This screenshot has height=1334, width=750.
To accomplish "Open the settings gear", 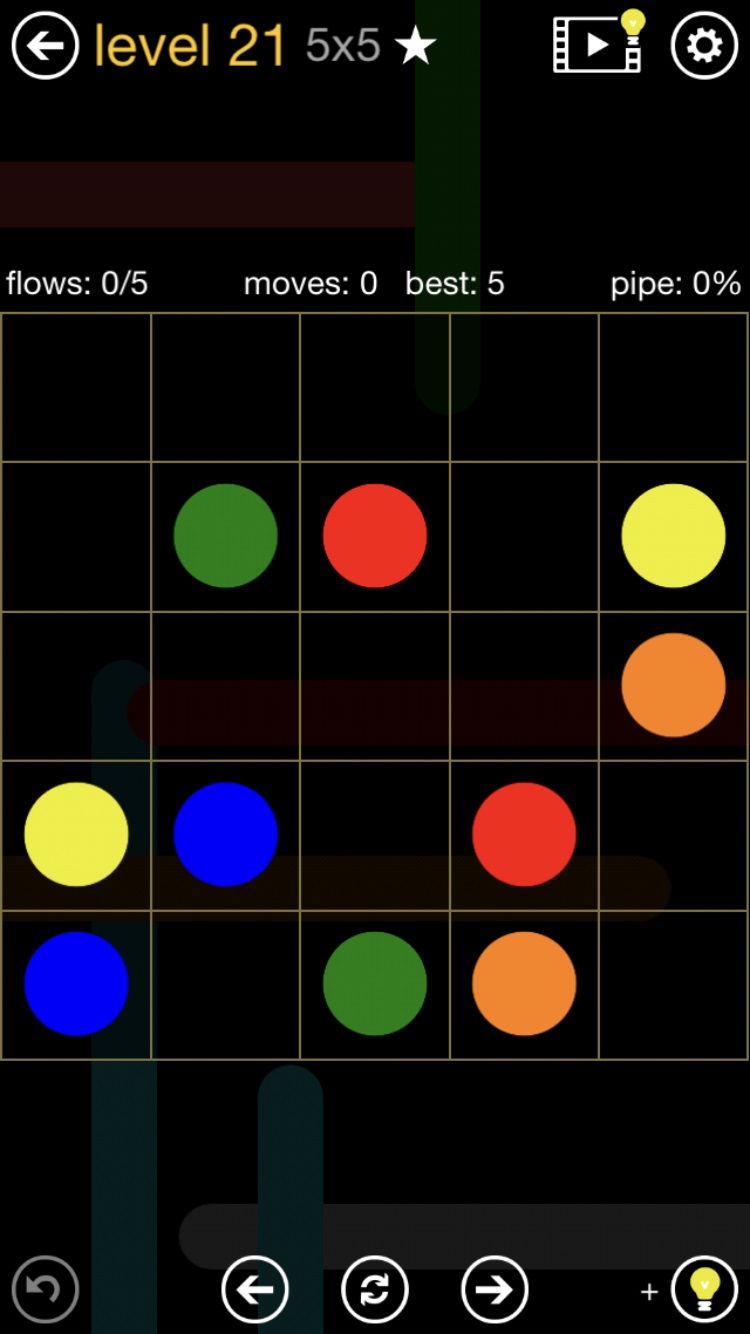I will coord(704,45).
